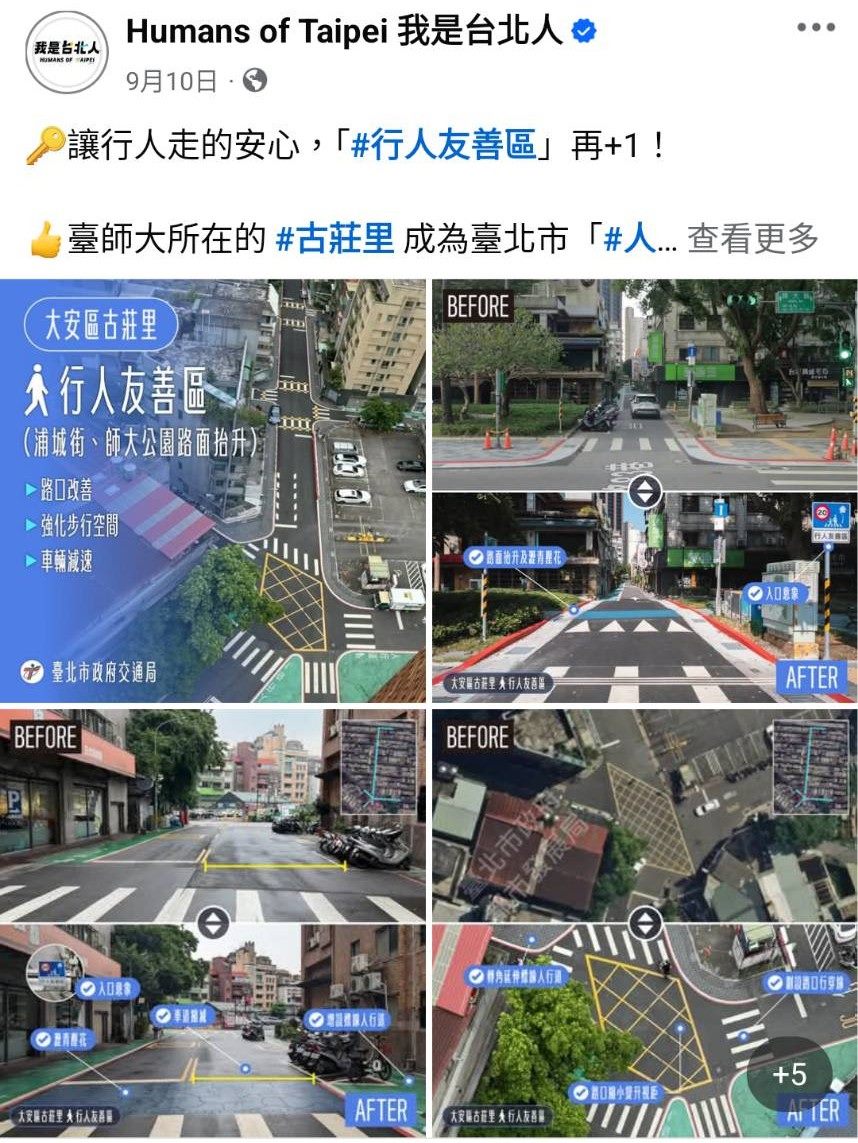Open the street-level before/after photo with 入口意象
858x1143 pixels.
tap(644, 490)
